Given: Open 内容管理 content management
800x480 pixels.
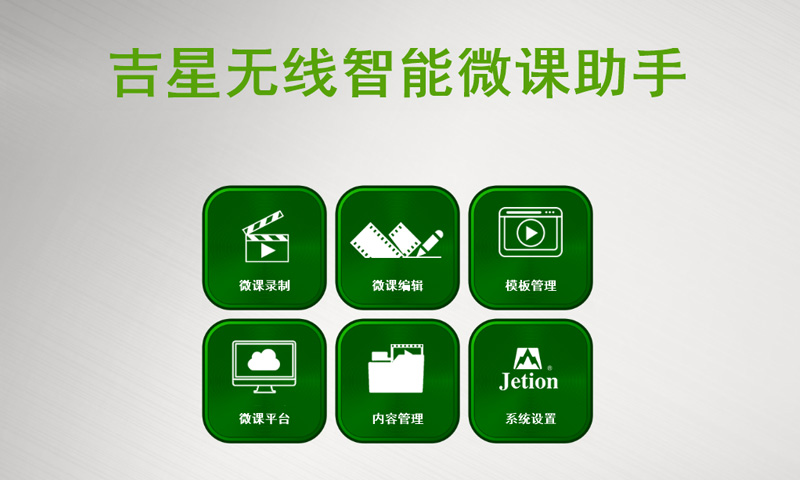Looking at the screenshot, I should [x=398, y=380].
